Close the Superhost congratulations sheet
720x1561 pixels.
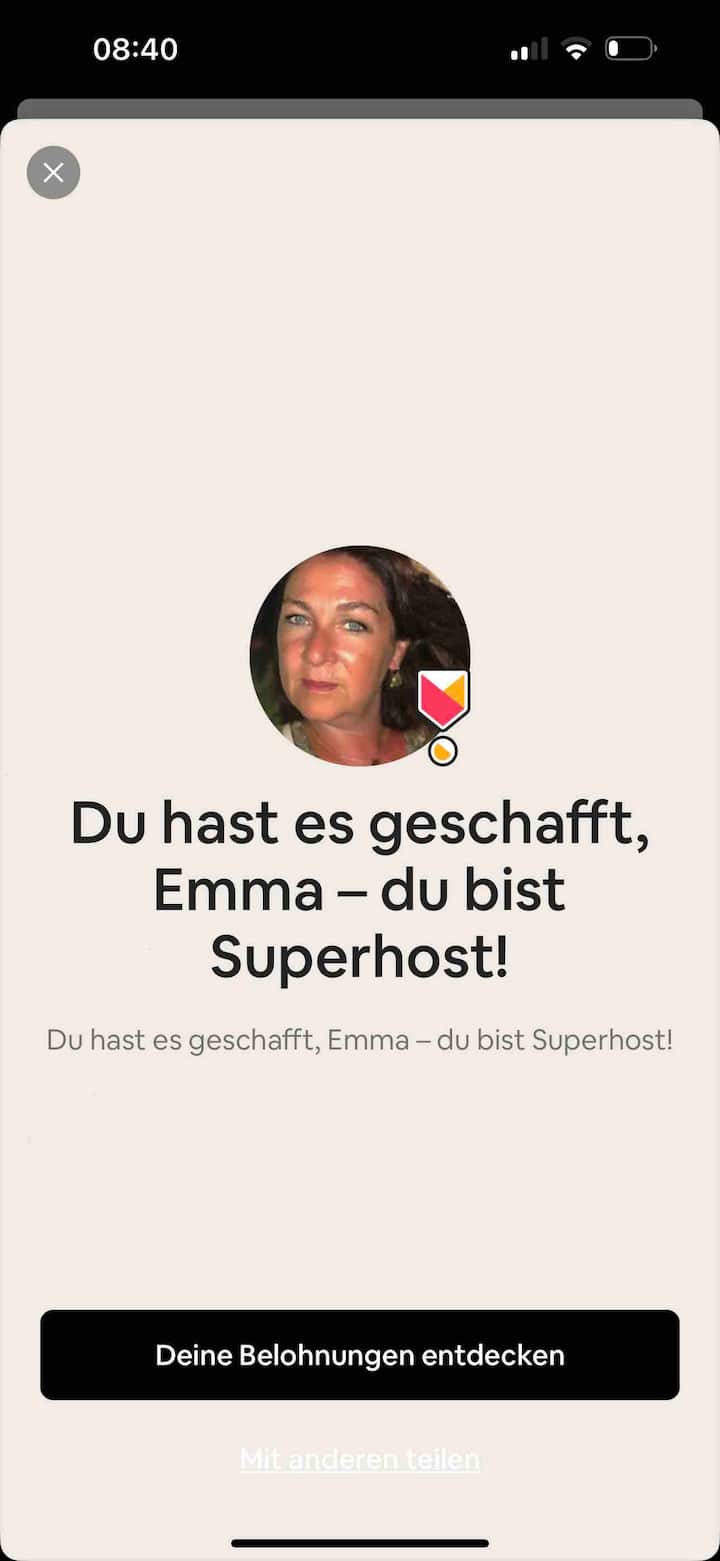tap(53, 173)
